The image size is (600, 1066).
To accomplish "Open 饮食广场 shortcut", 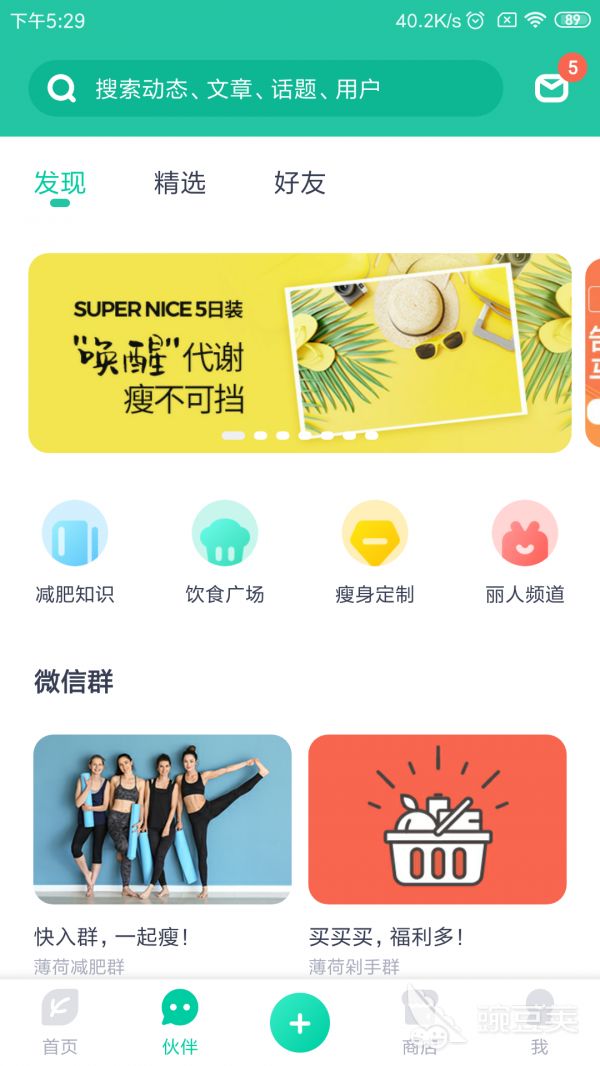I will pyautogui.click(x=225, y=553).
